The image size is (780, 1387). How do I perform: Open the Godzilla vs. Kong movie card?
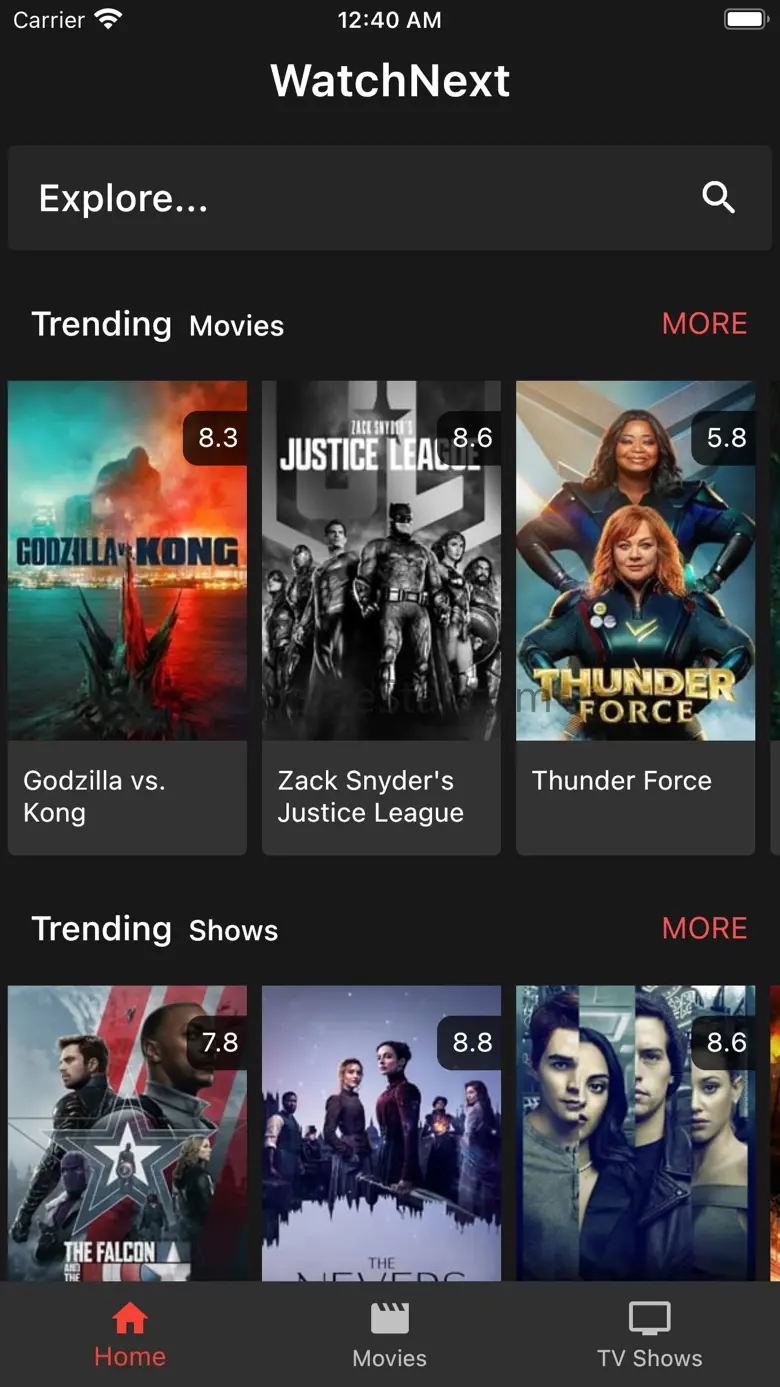[x=127, y=600]
